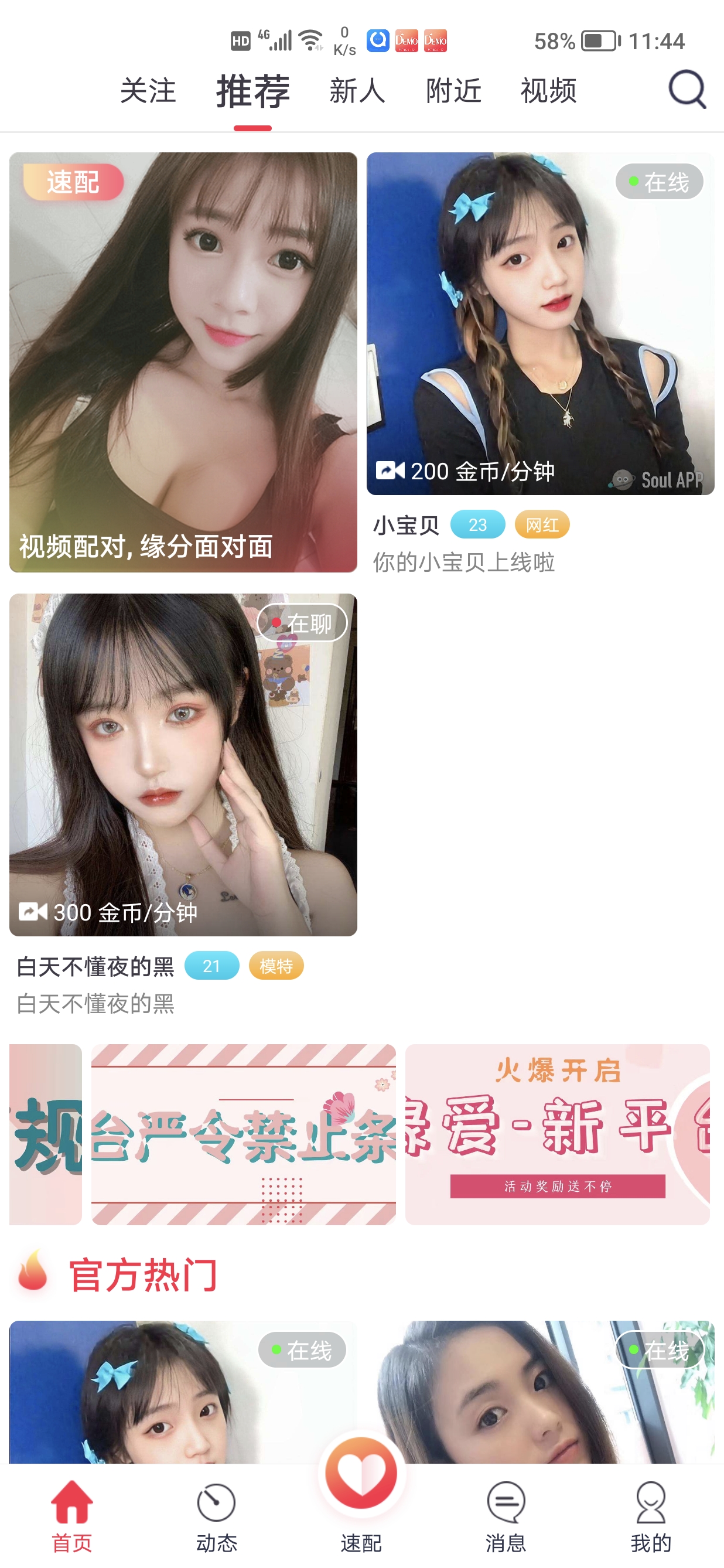The image size is (724, 1568).
Task: Open the 附近 tab
Action: [x=453, y=91]
